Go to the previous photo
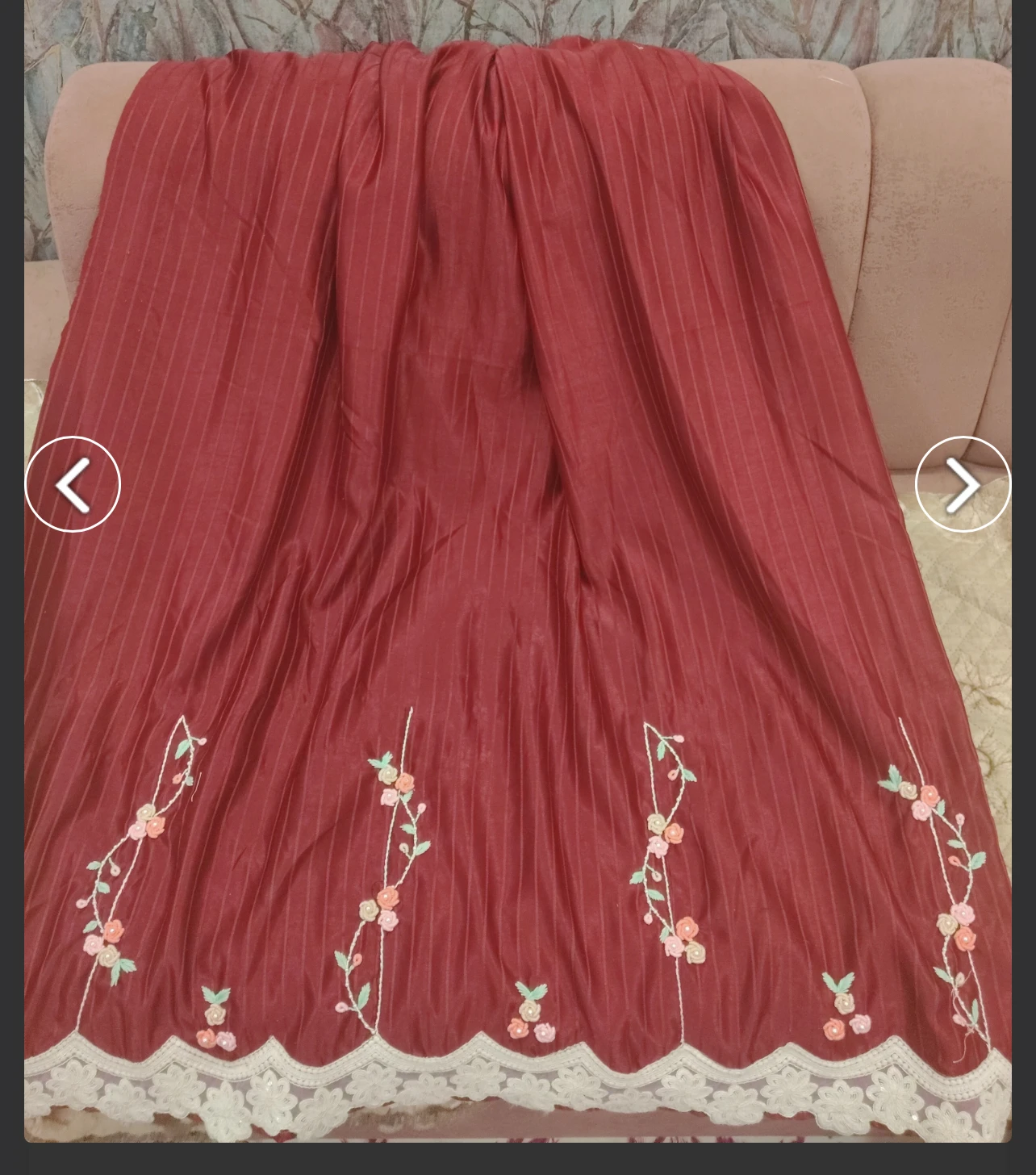 (73, 484)
